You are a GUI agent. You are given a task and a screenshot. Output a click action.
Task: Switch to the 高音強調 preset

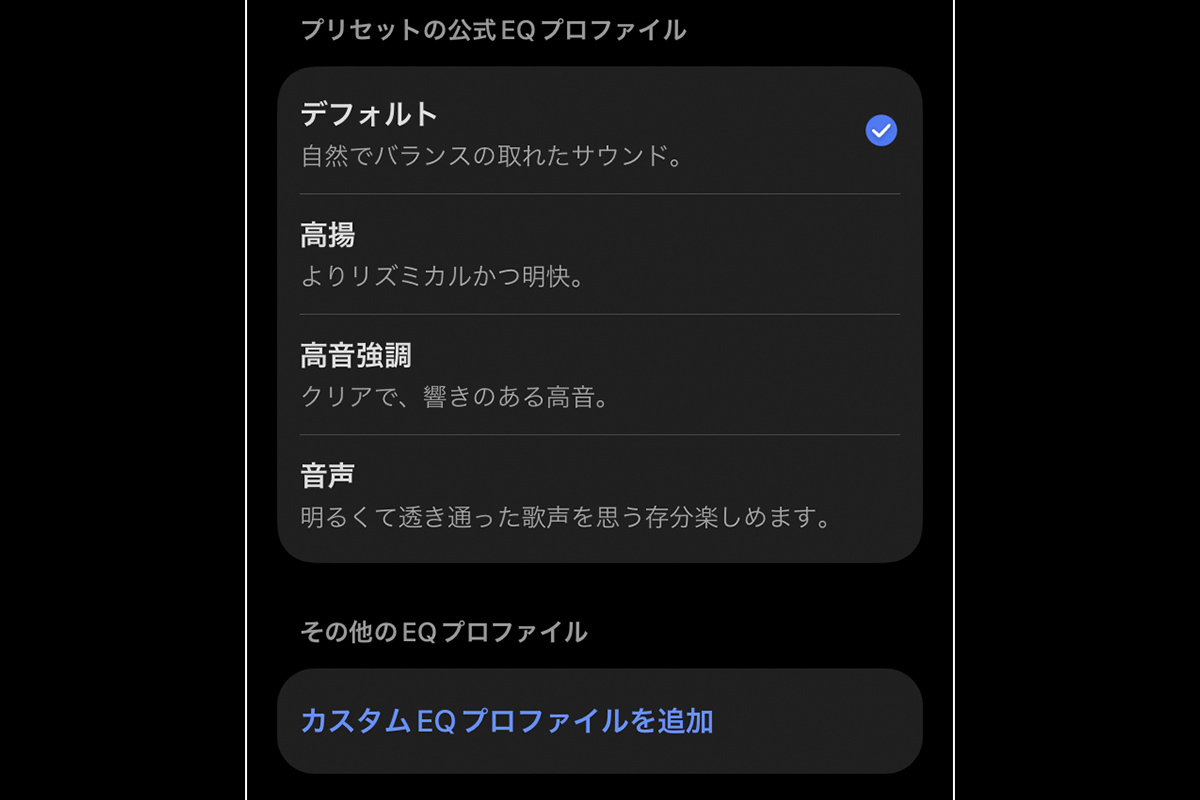point(598,375)
